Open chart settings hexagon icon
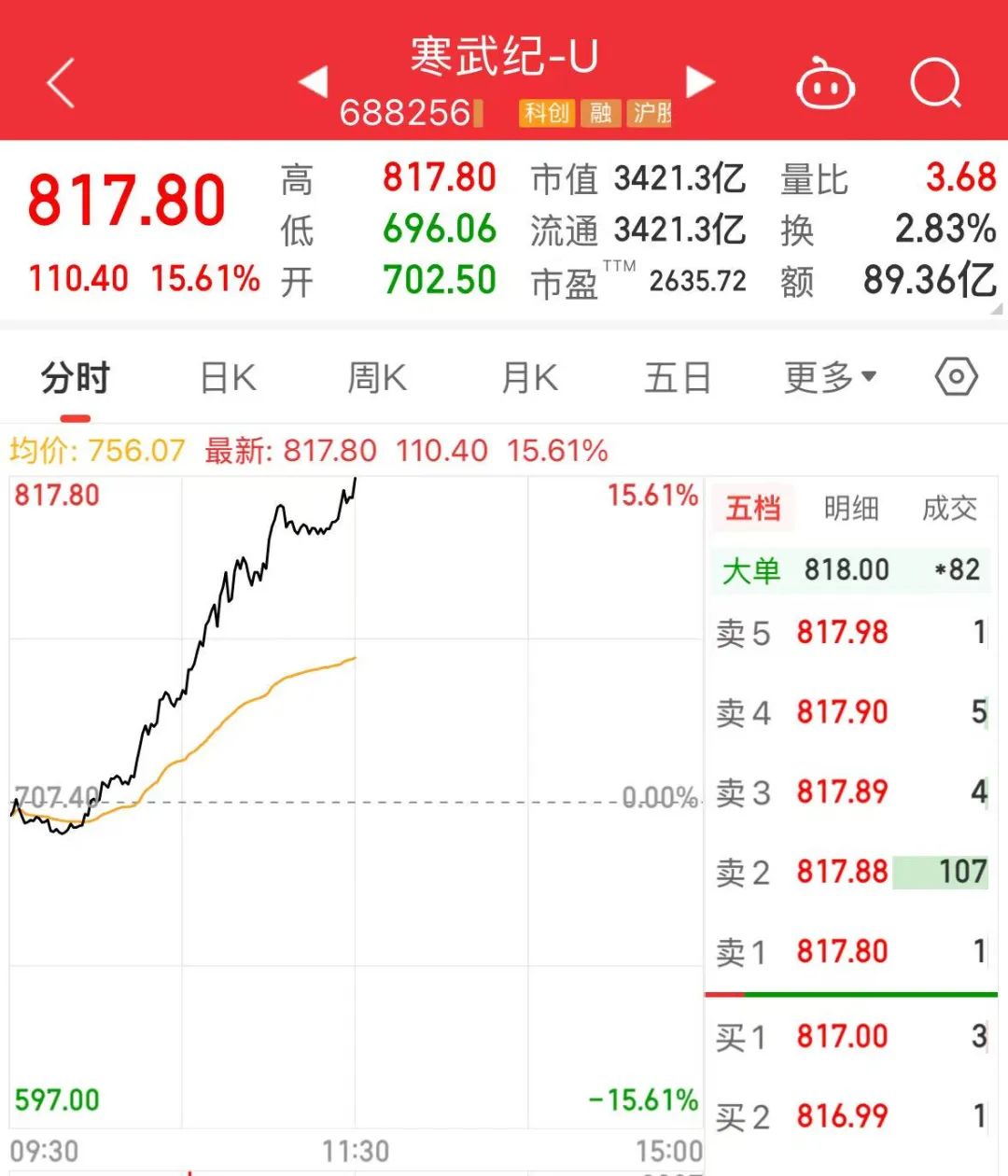Screen dimensions: 1008x1176 [x=956, y=377]
